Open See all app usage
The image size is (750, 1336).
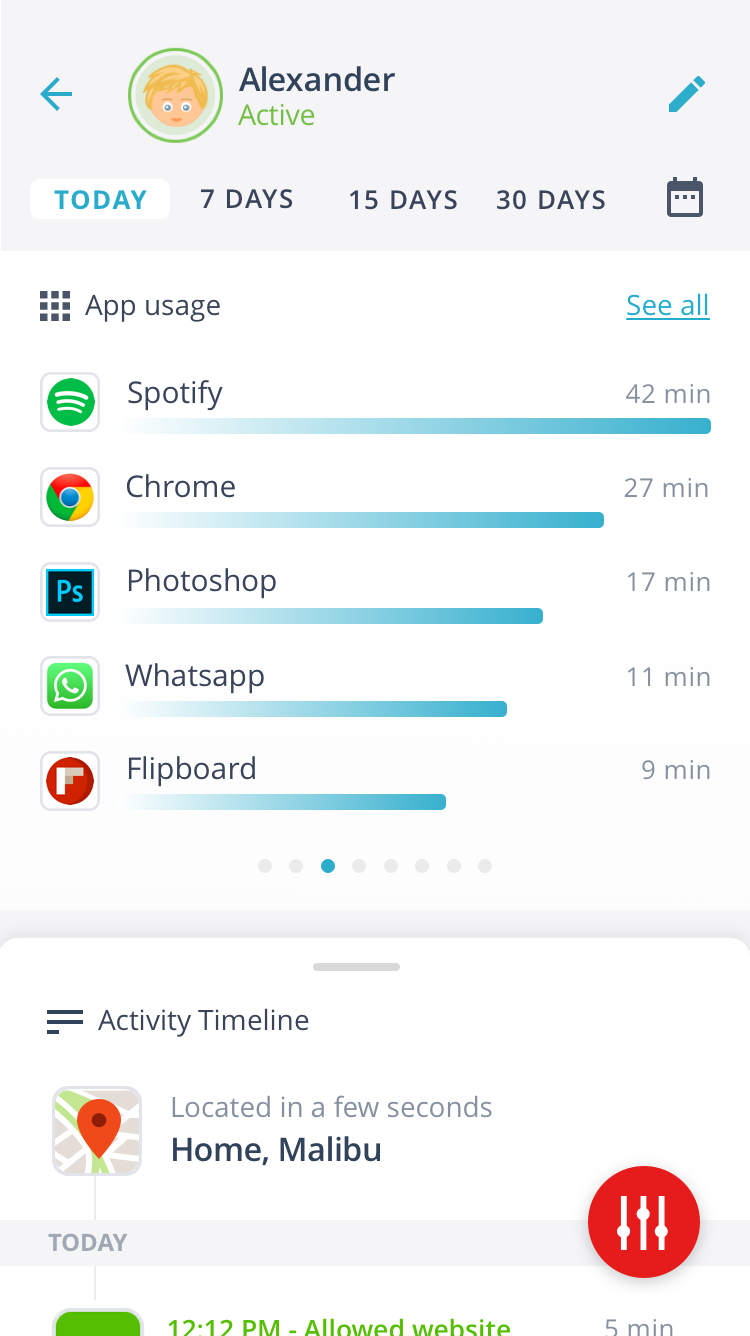(x=667, y=305)
